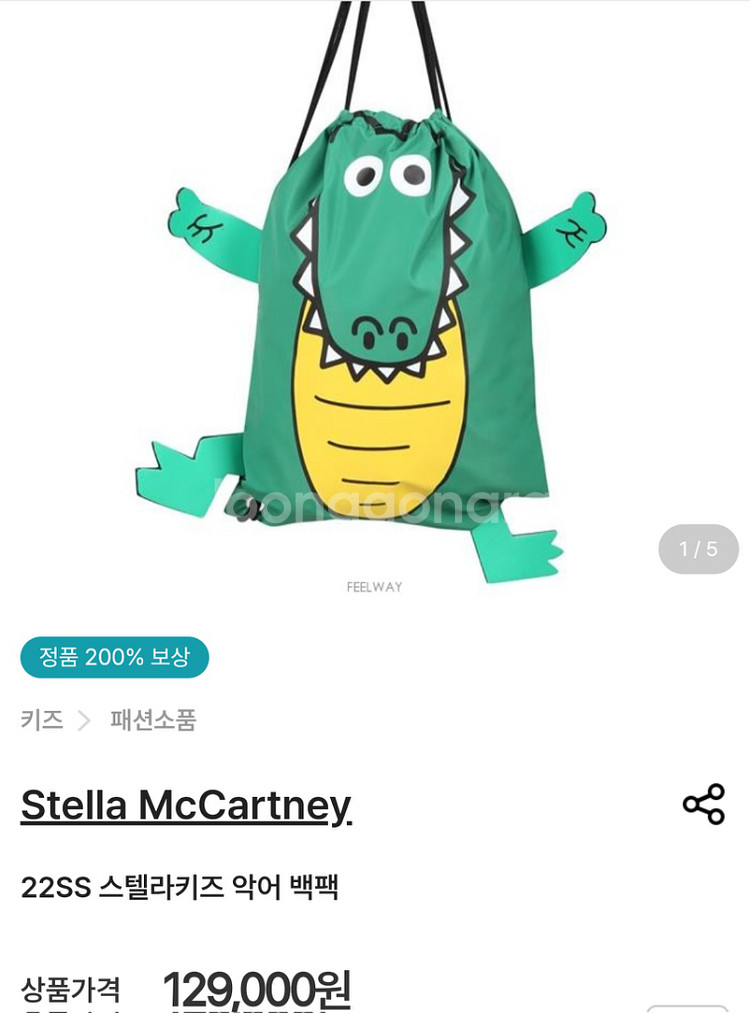This screenshot has height=1013, width=750.
Task: Open the 패션소품 category breadcrumb
Action: 153,719
